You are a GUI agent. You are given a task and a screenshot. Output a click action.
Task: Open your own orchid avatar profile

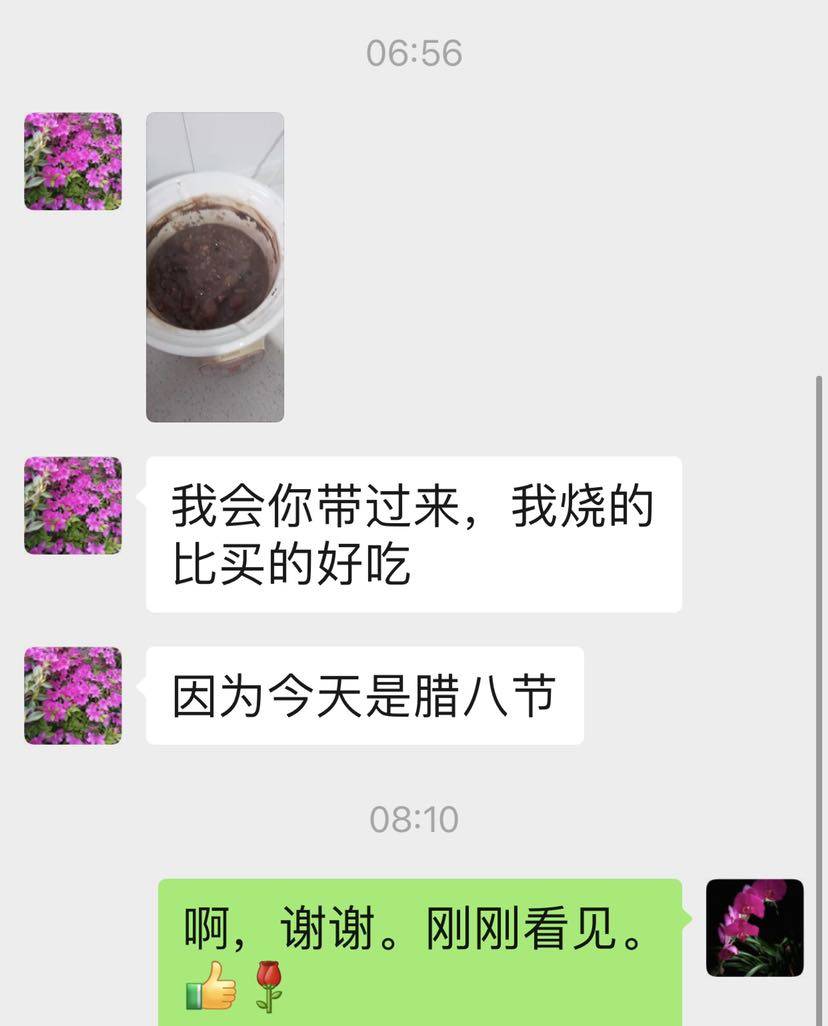pyautogui.click(x=754, y=928)
